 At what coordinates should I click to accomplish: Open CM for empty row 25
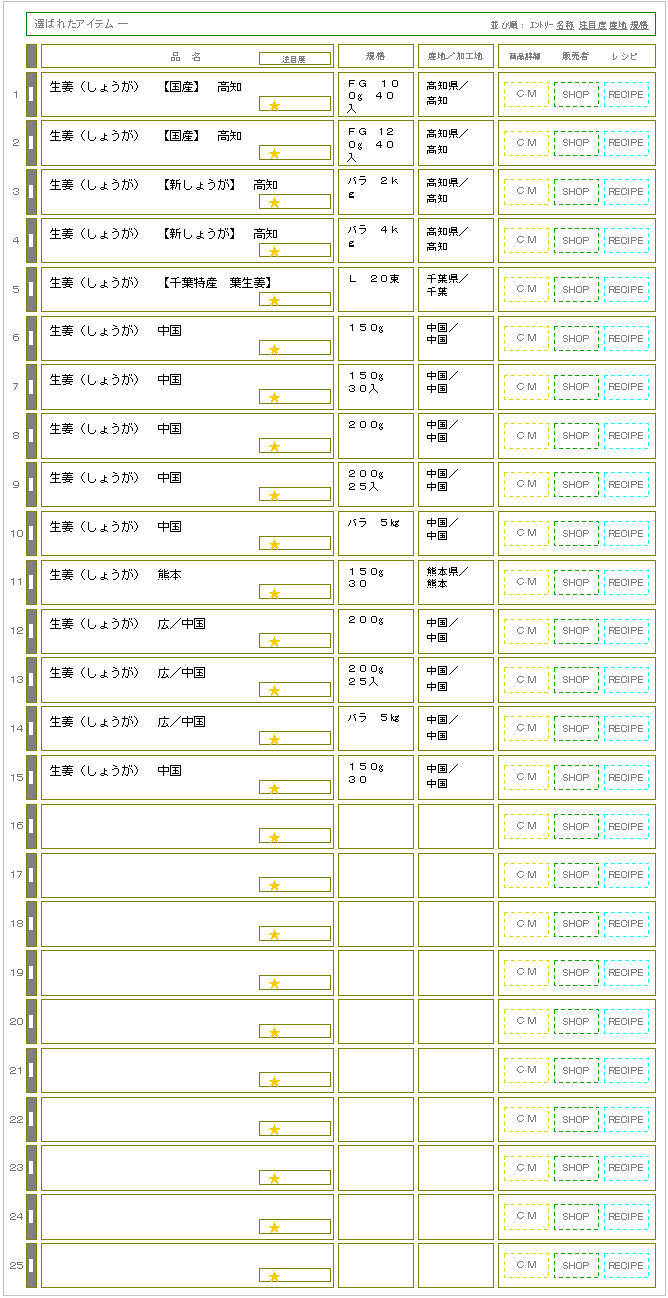pos(526,1265)
